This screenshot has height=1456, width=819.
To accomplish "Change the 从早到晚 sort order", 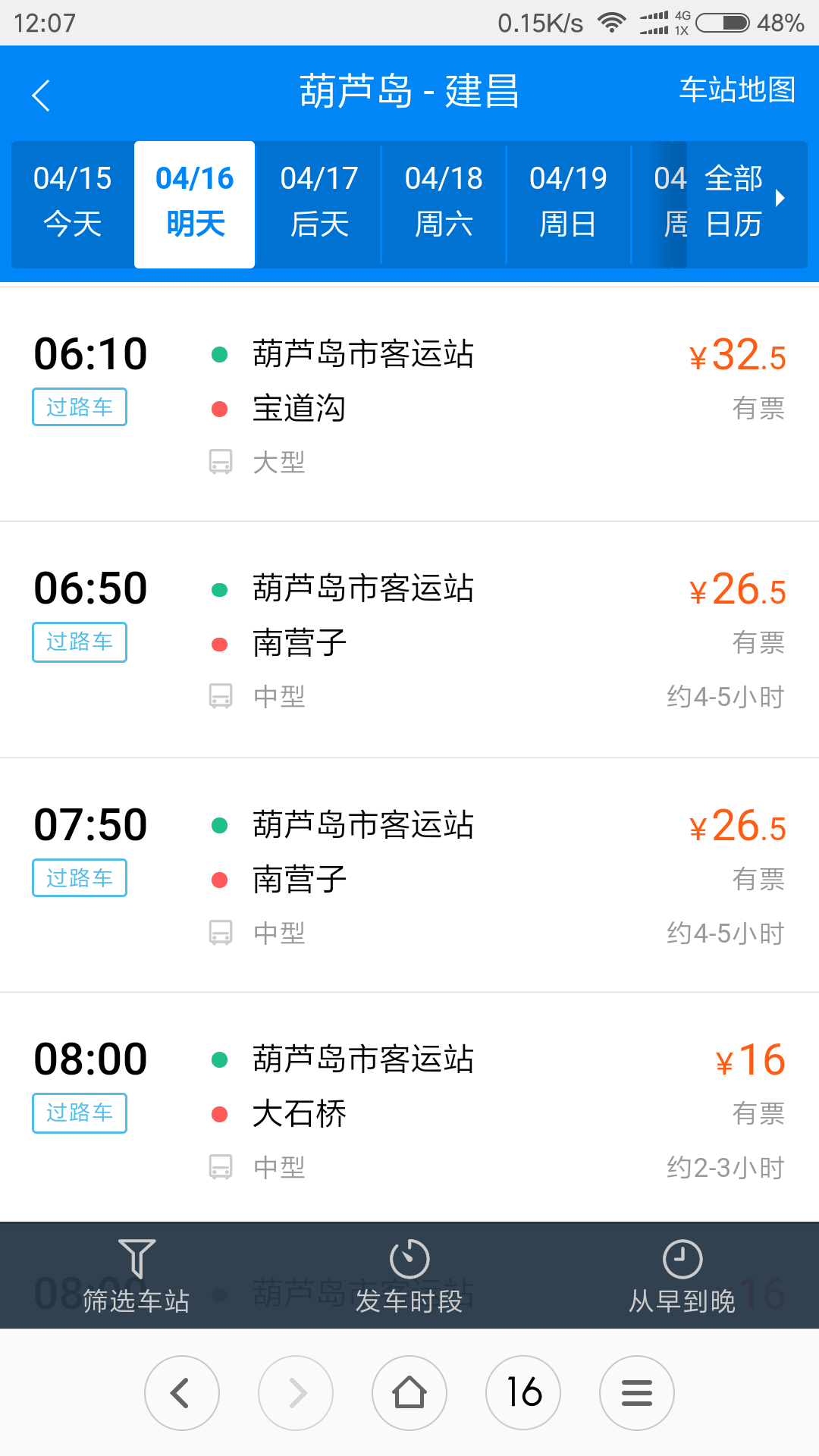I will 682,1277.
